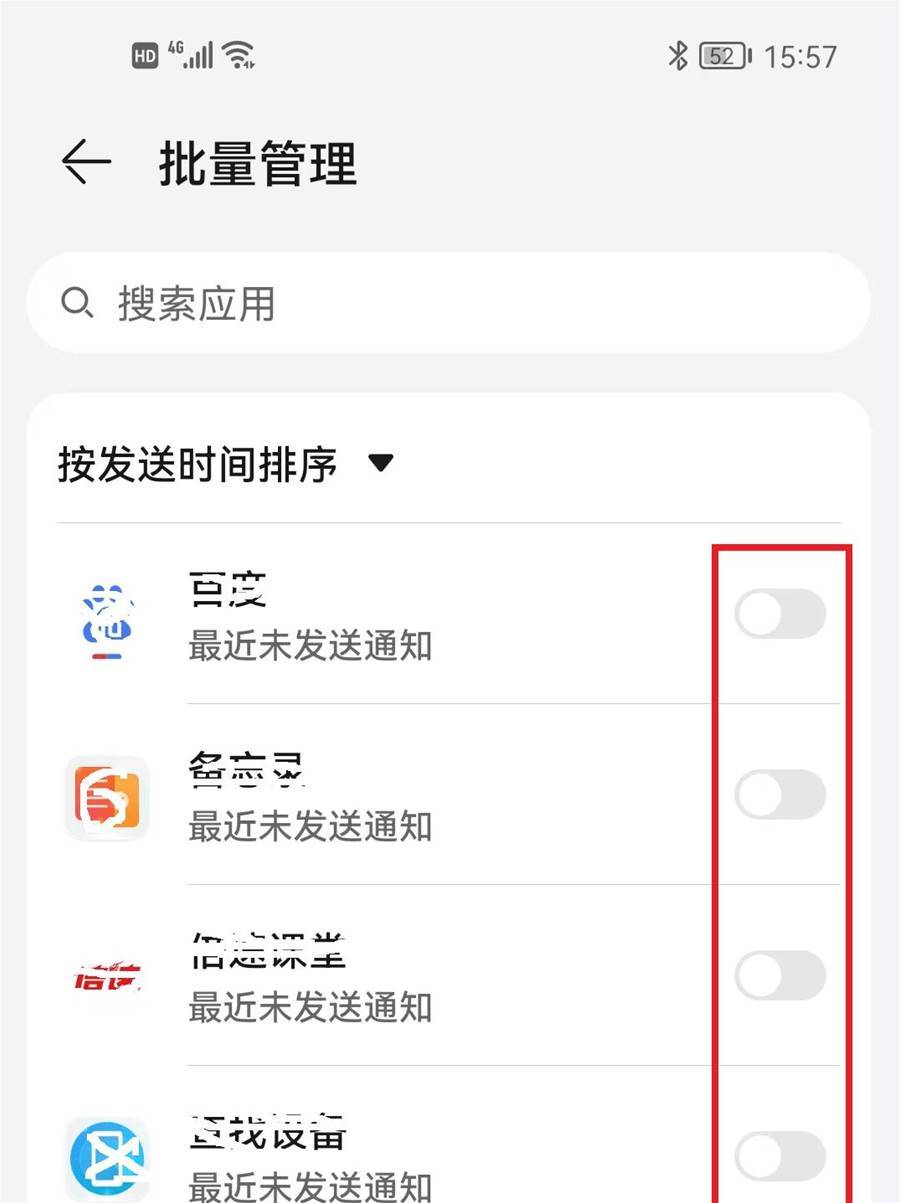Turn on notifications for 倍速课堂
Viewport: 900px width, 1203px height.
(780, 976)
